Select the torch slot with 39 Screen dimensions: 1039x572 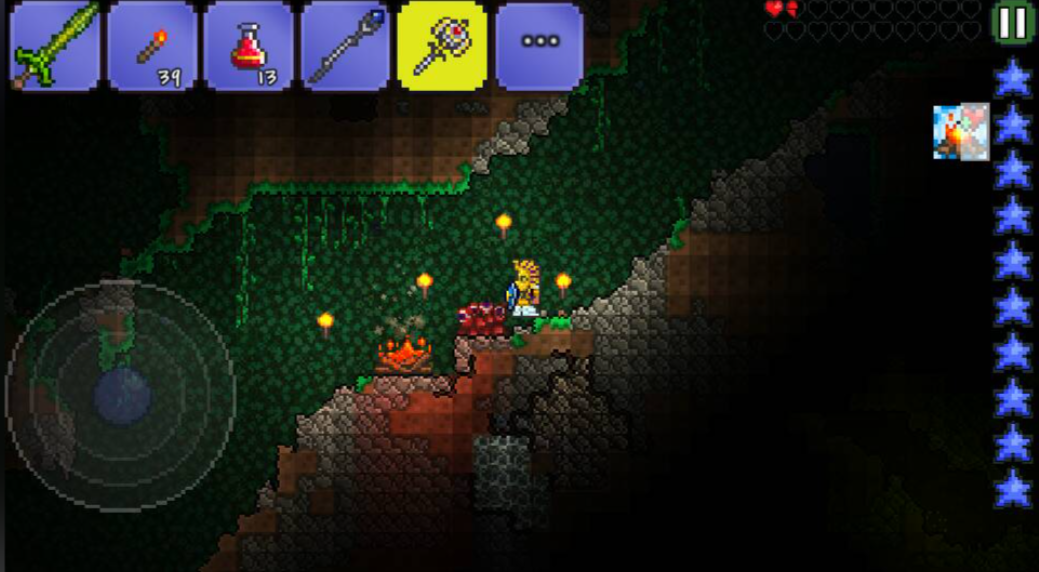coord(152,46)
